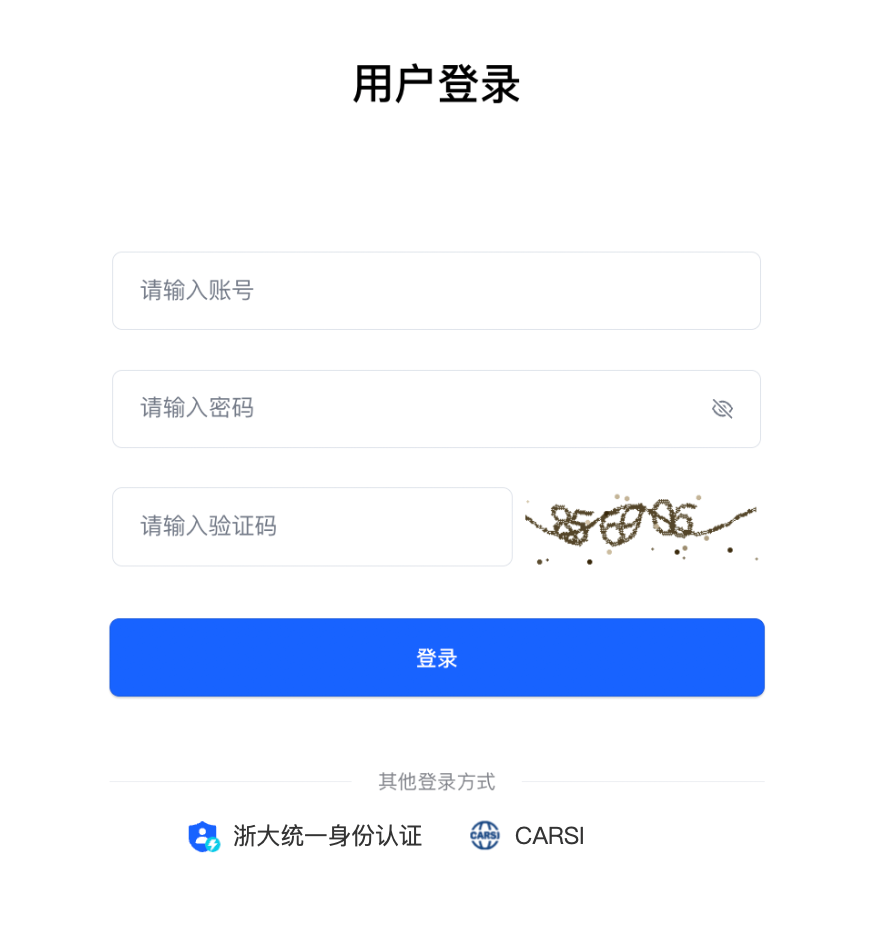This screenshot has height=928, width=882.
Task: Focus the password input field
Action: pyautogui.click(x=410, y=409)
